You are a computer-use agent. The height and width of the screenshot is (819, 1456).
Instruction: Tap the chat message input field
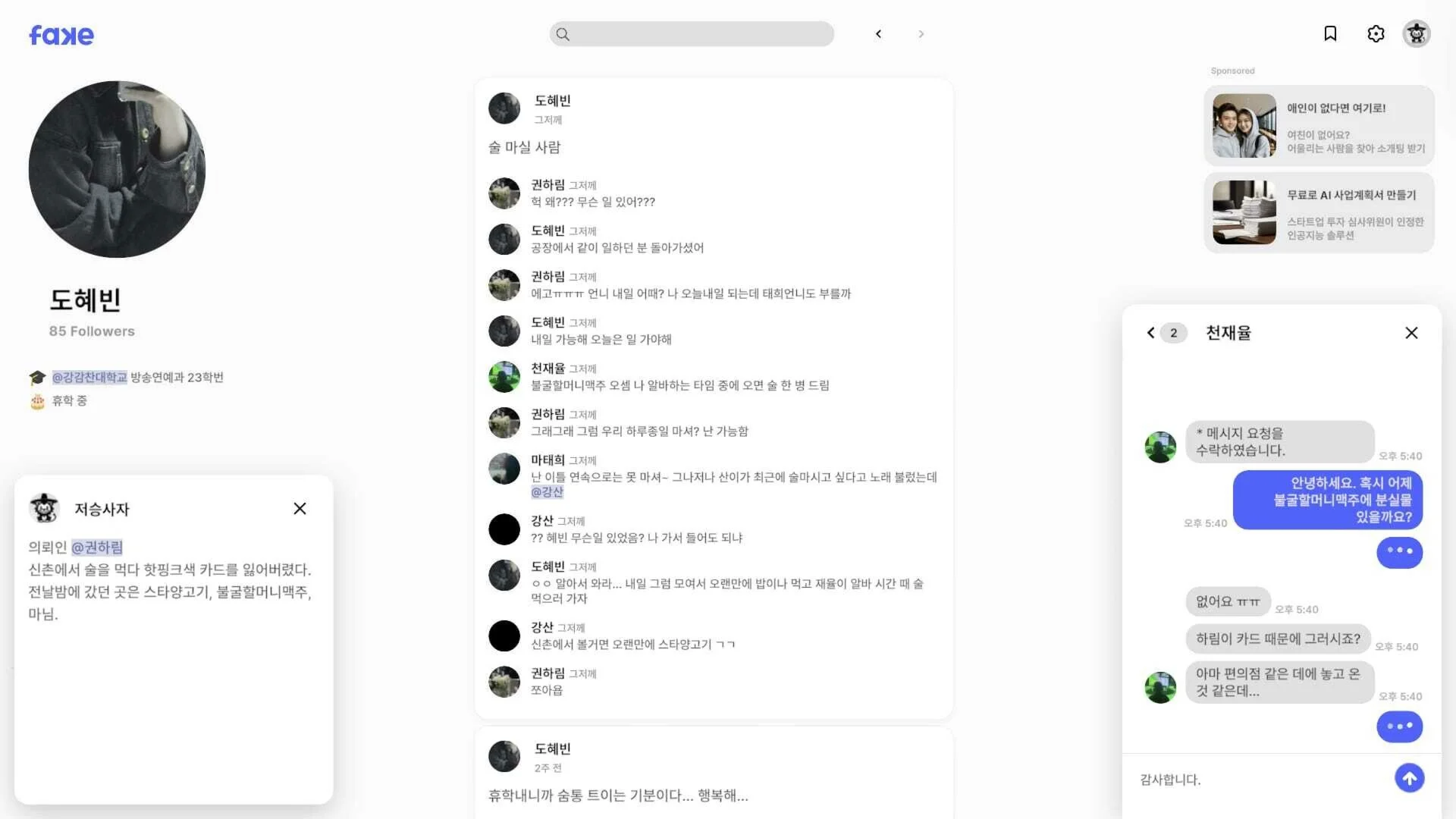(x=1259, y=780)
